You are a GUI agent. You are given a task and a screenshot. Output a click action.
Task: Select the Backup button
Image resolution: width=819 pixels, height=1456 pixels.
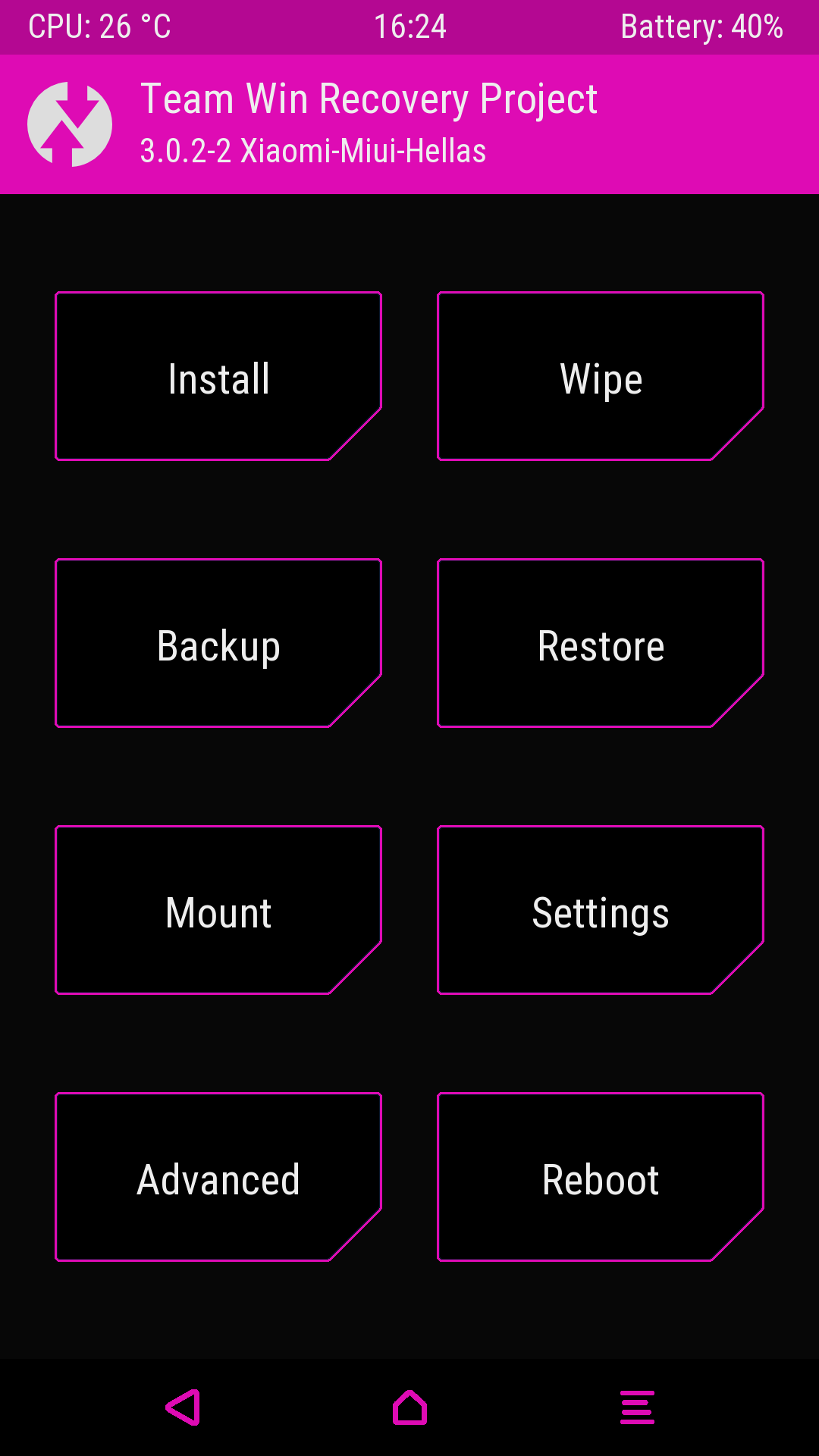point(218,643)
